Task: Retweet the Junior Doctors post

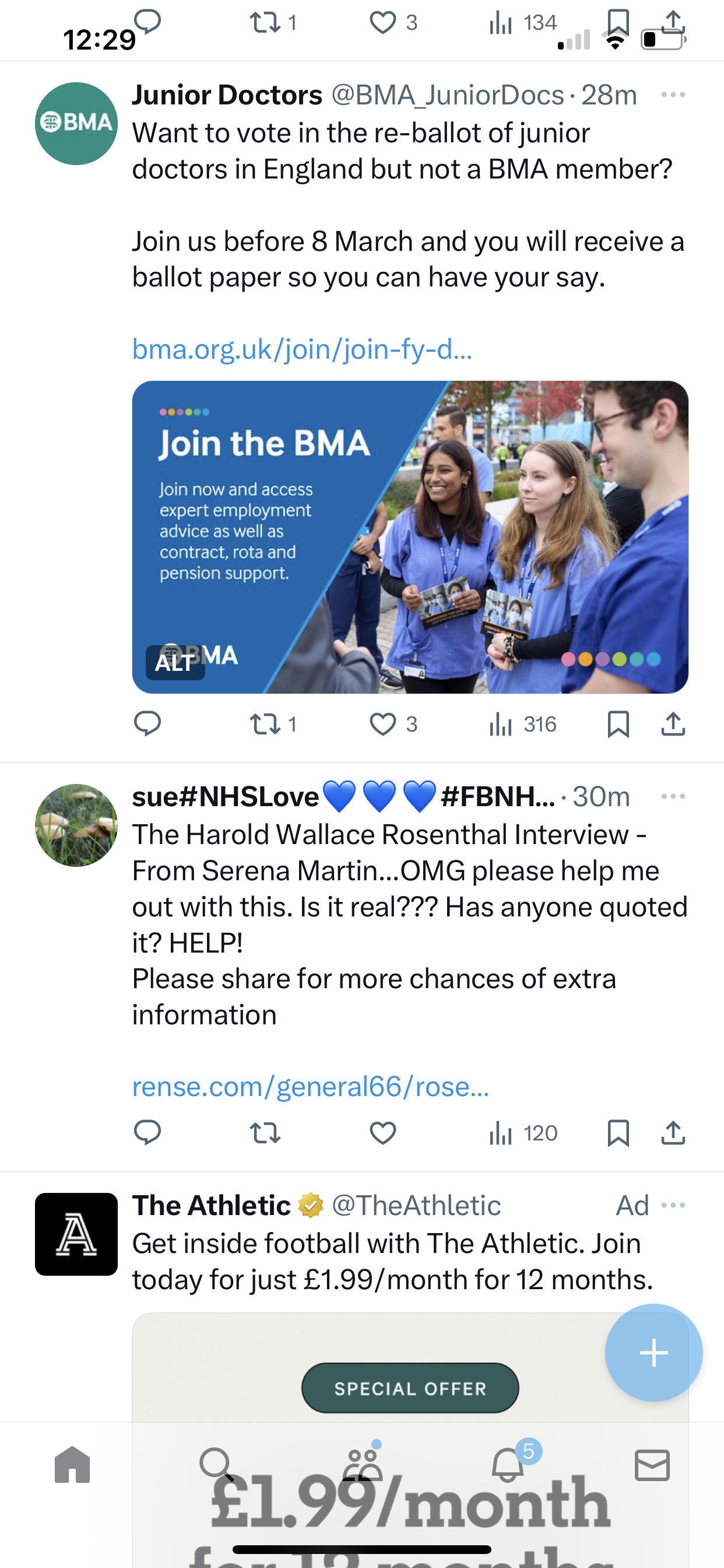Action: [x=265, y=724]
